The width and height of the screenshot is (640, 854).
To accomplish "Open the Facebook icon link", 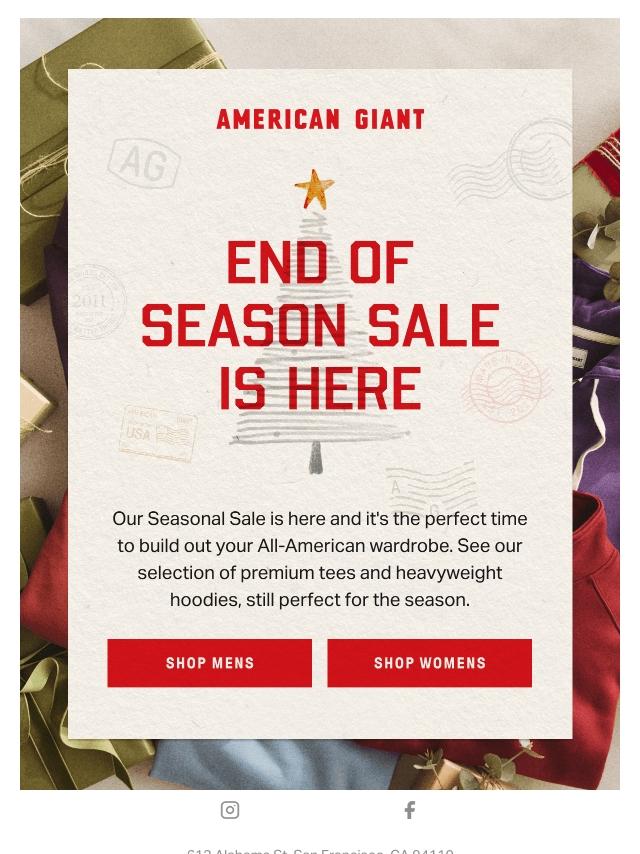I will (x=410, y=810).
